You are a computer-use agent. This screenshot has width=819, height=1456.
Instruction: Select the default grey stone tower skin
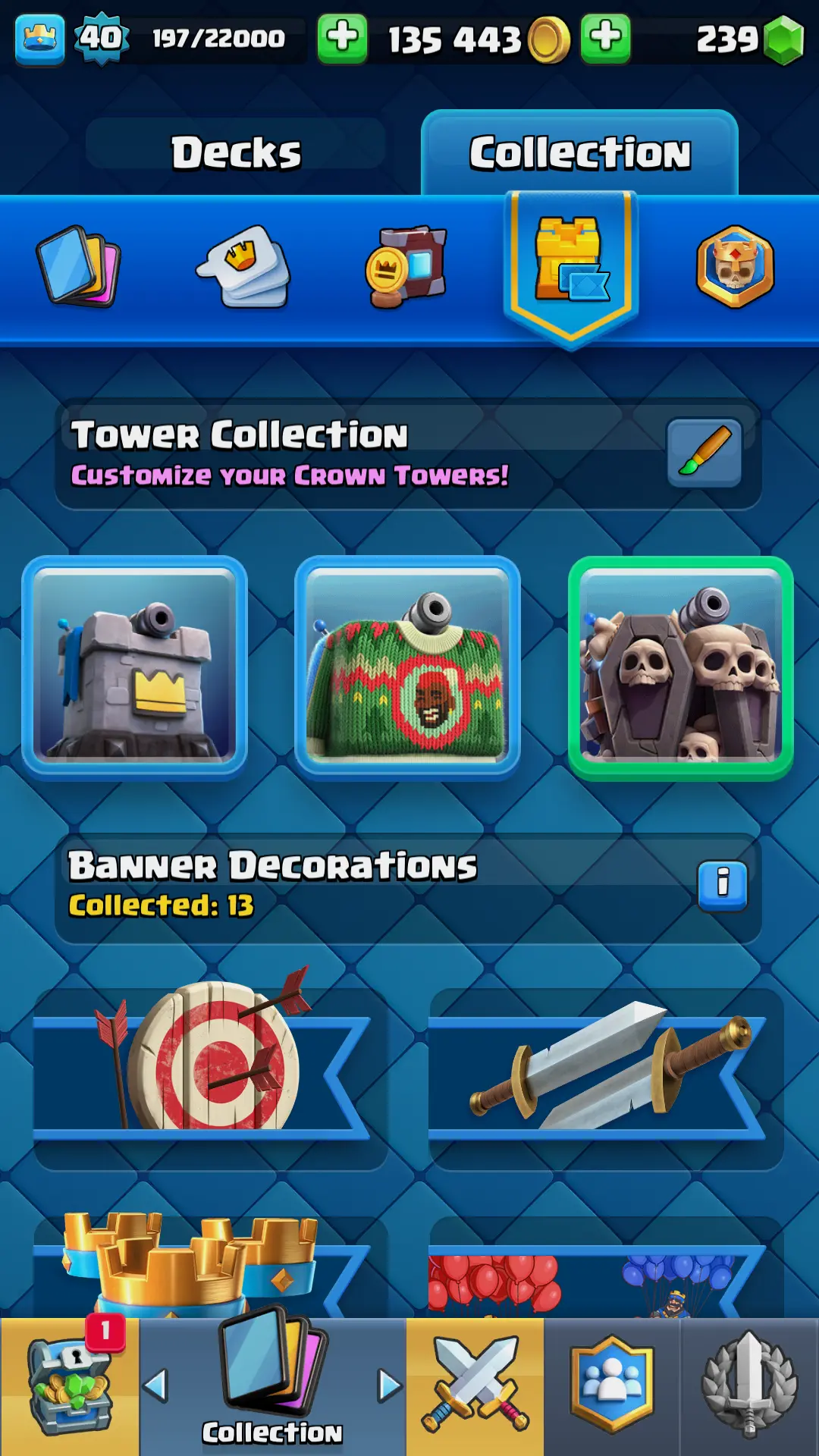click(x=135, y=667)
